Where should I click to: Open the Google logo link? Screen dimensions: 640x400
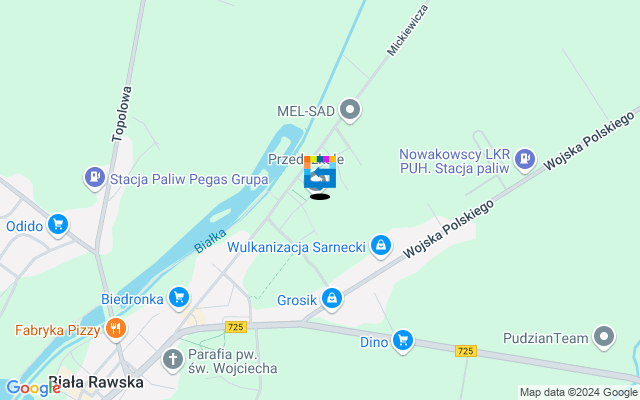(32, 388)
